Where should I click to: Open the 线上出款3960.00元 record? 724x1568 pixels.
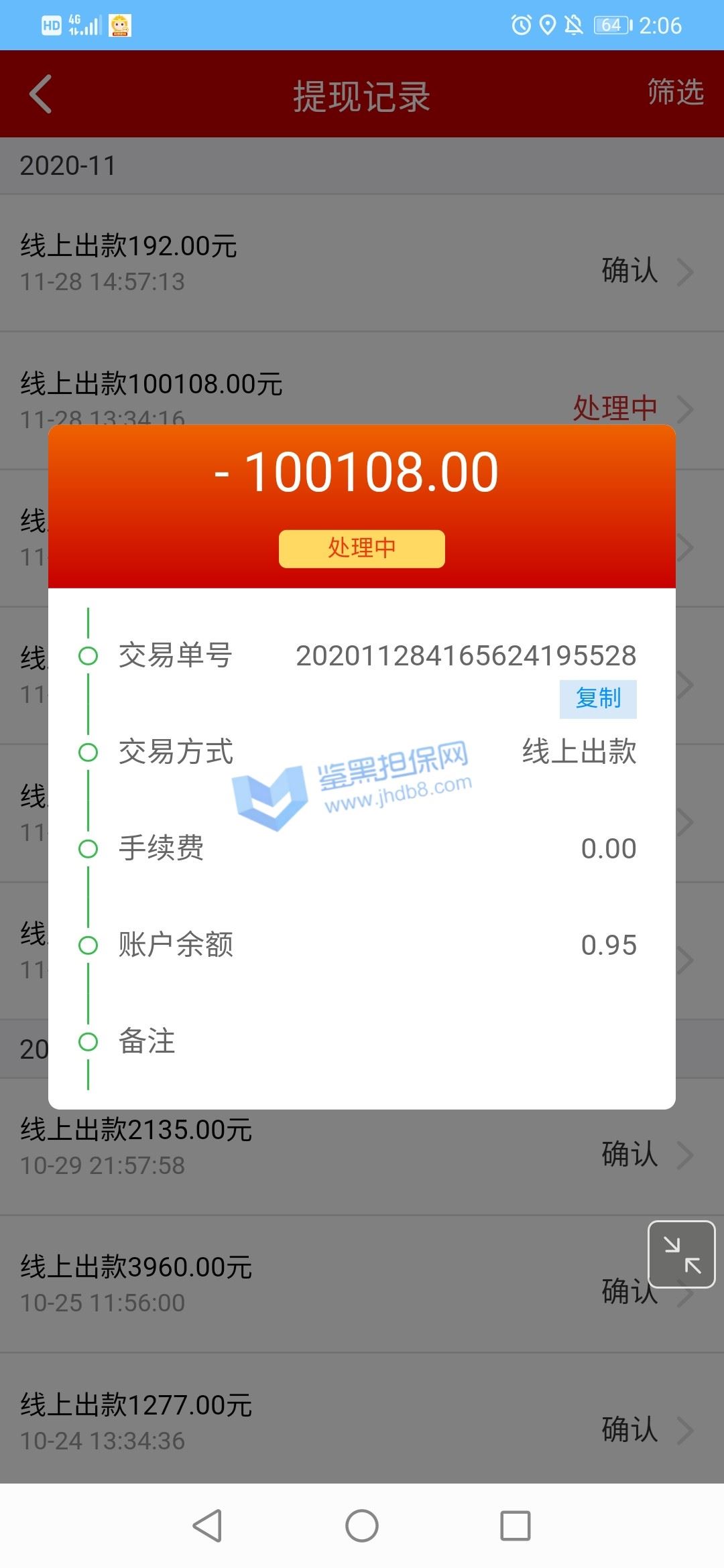click(x=362, y=1284)
